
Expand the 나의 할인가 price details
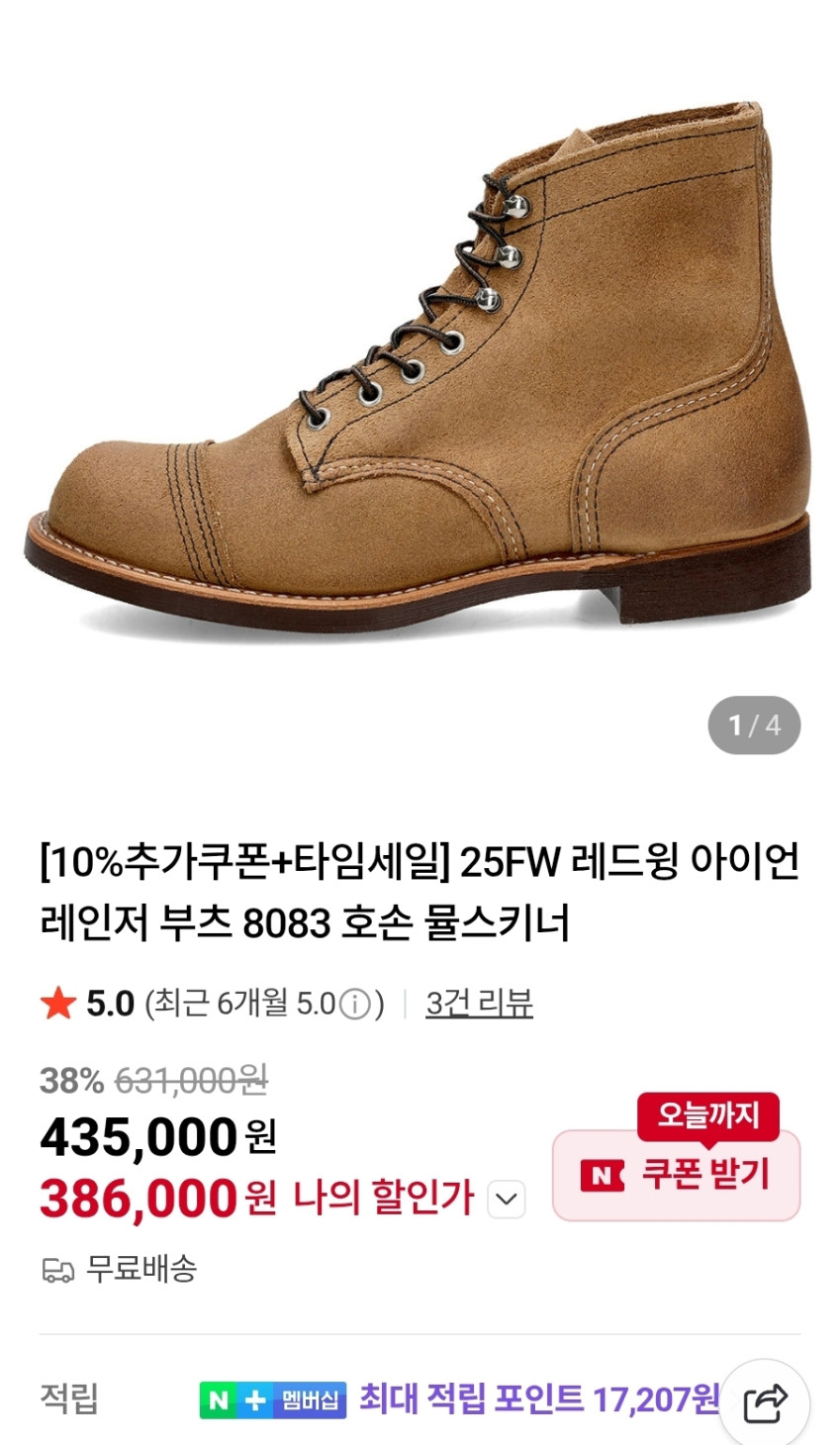pyautogui.click(x=507, y=1200)
